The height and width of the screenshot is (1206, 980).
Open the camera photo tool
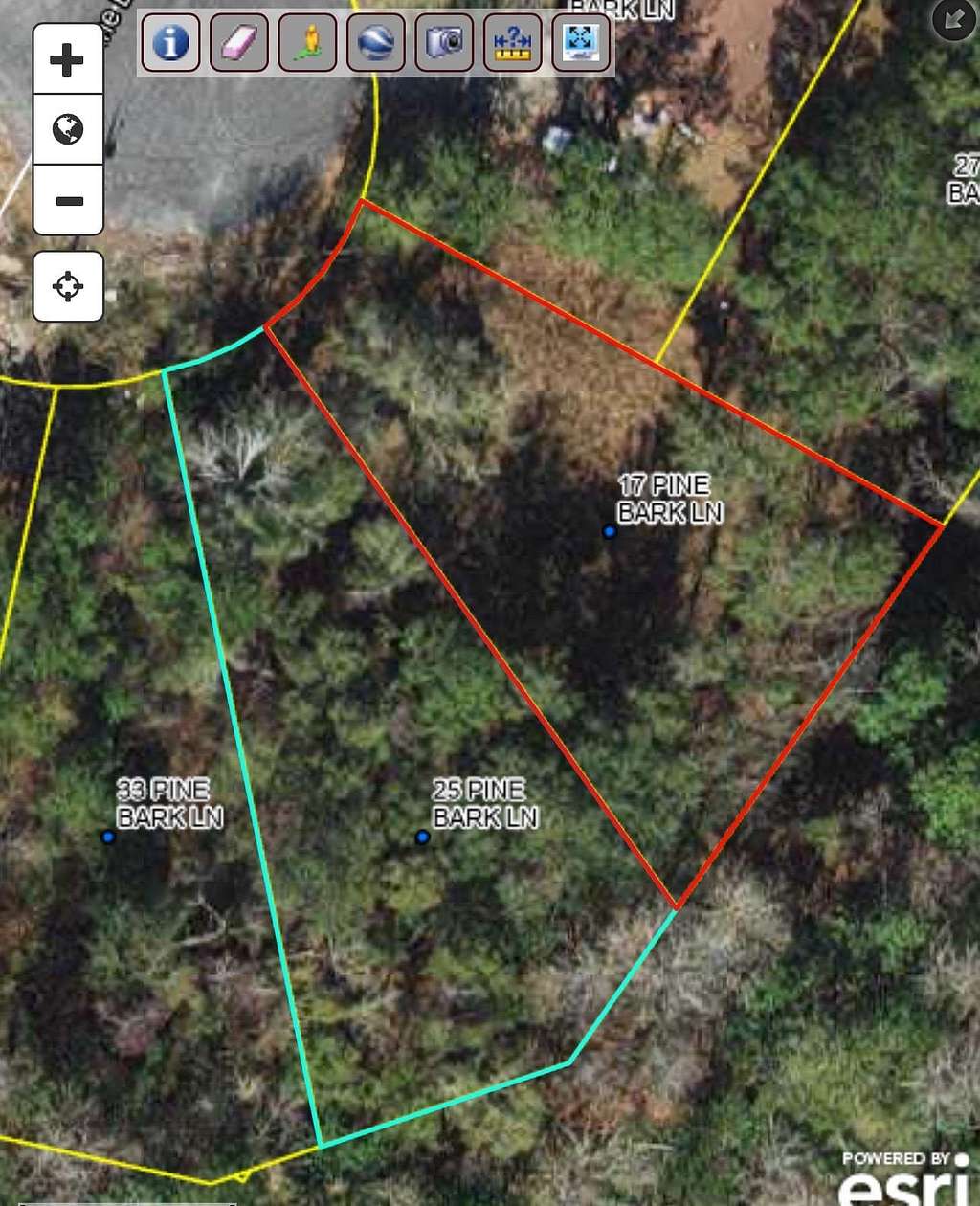tap(443, 43)
